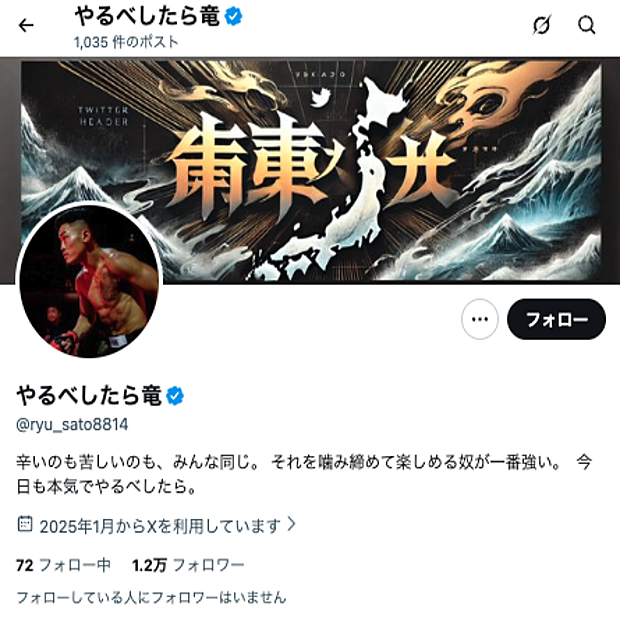The image size is (620, 620).
Task: Go back with the arrow icon
Action: pos(26,25)
